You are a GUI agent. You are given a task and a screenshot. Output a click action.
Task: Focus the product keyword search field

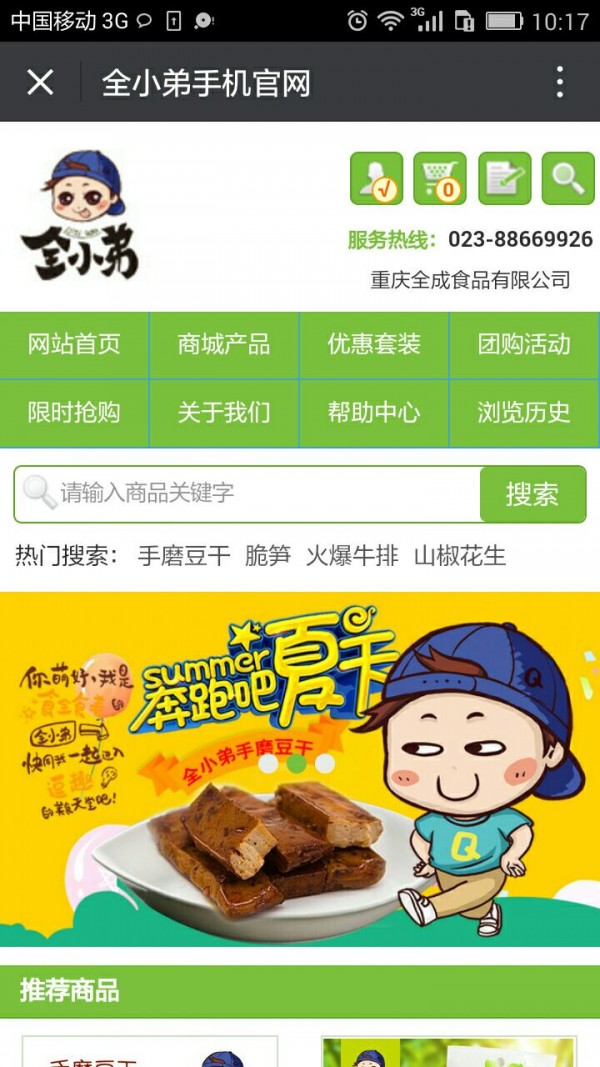(260, 493)
